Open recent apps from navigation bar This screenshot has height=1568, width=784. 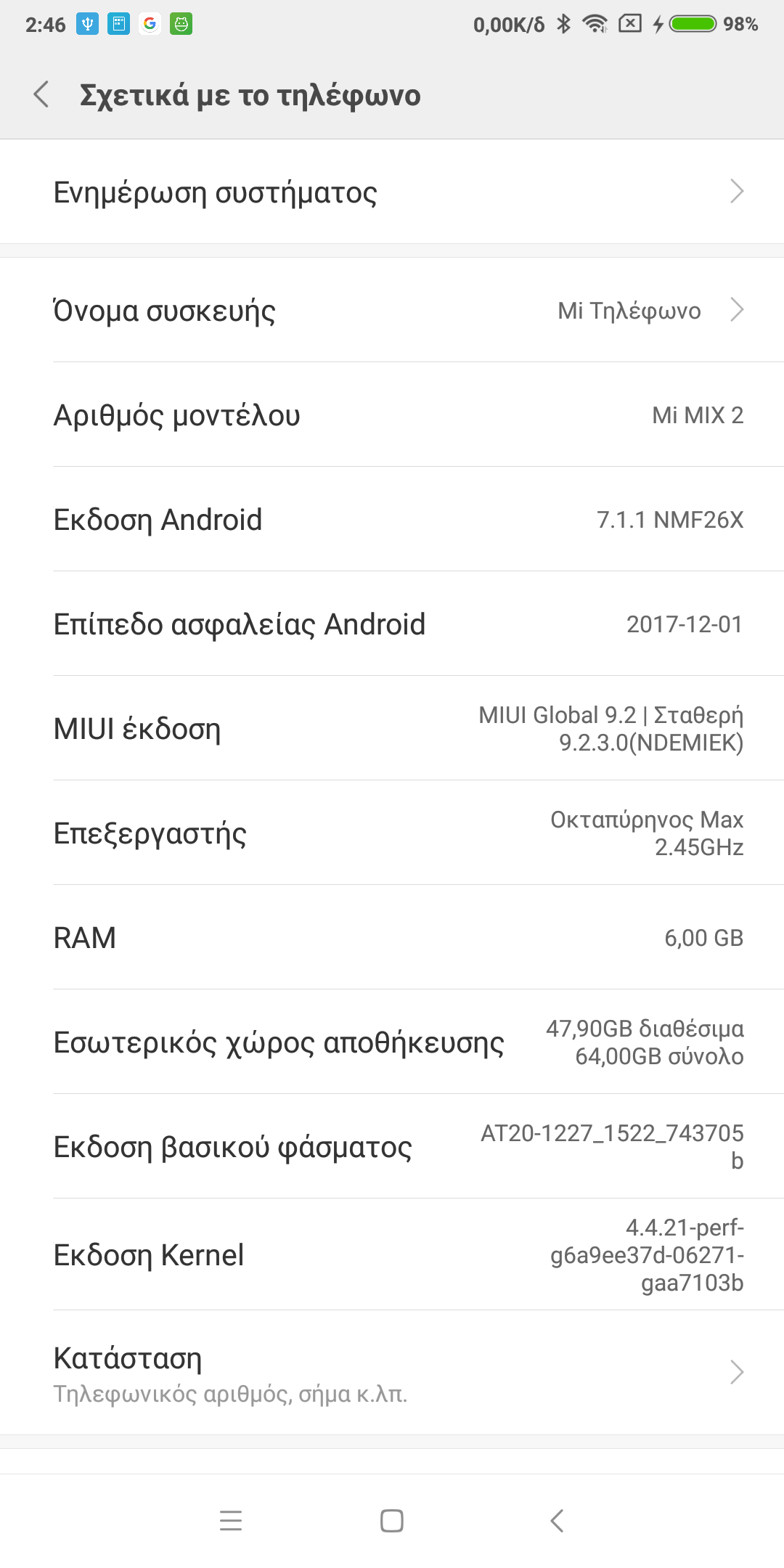point(231,1520)
